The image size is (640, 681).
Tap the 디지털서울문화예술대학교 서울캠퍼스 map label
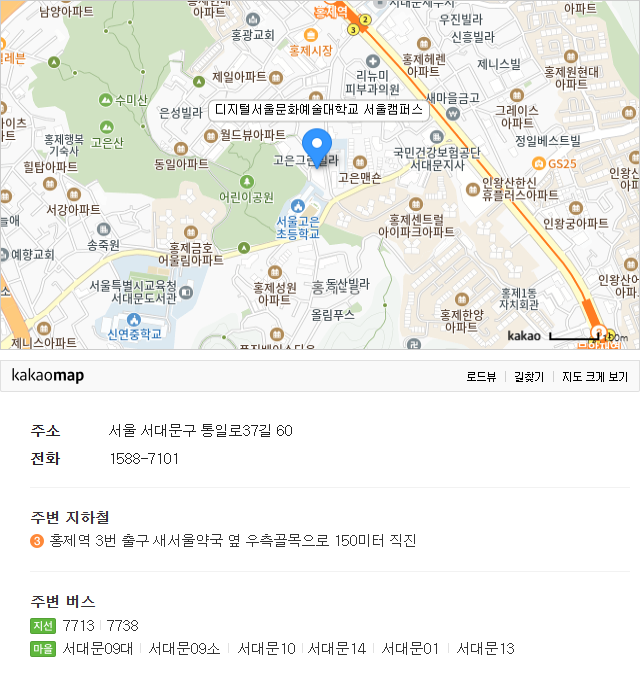(x=319, y=110)
